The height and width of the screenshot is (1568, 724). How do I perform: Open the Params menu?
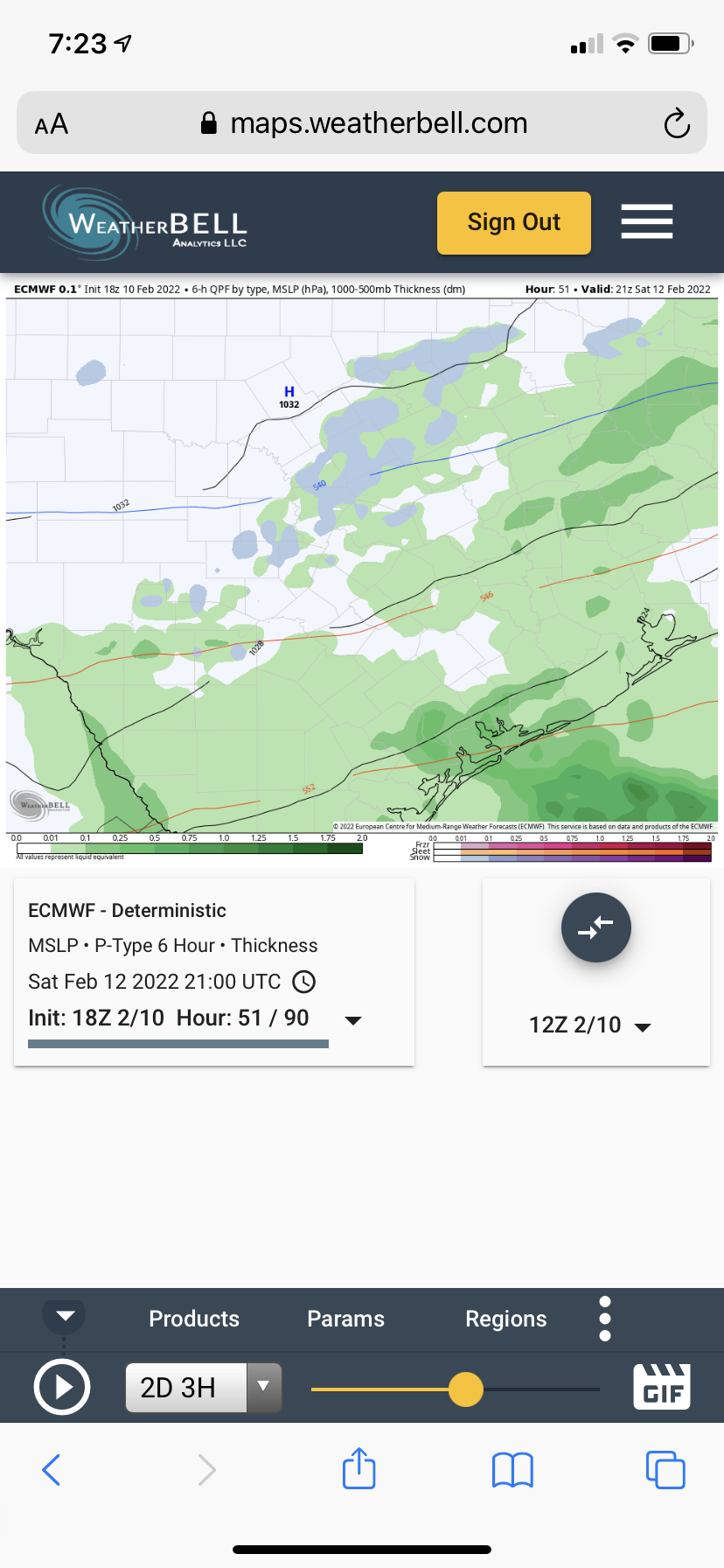(345, 1319)
